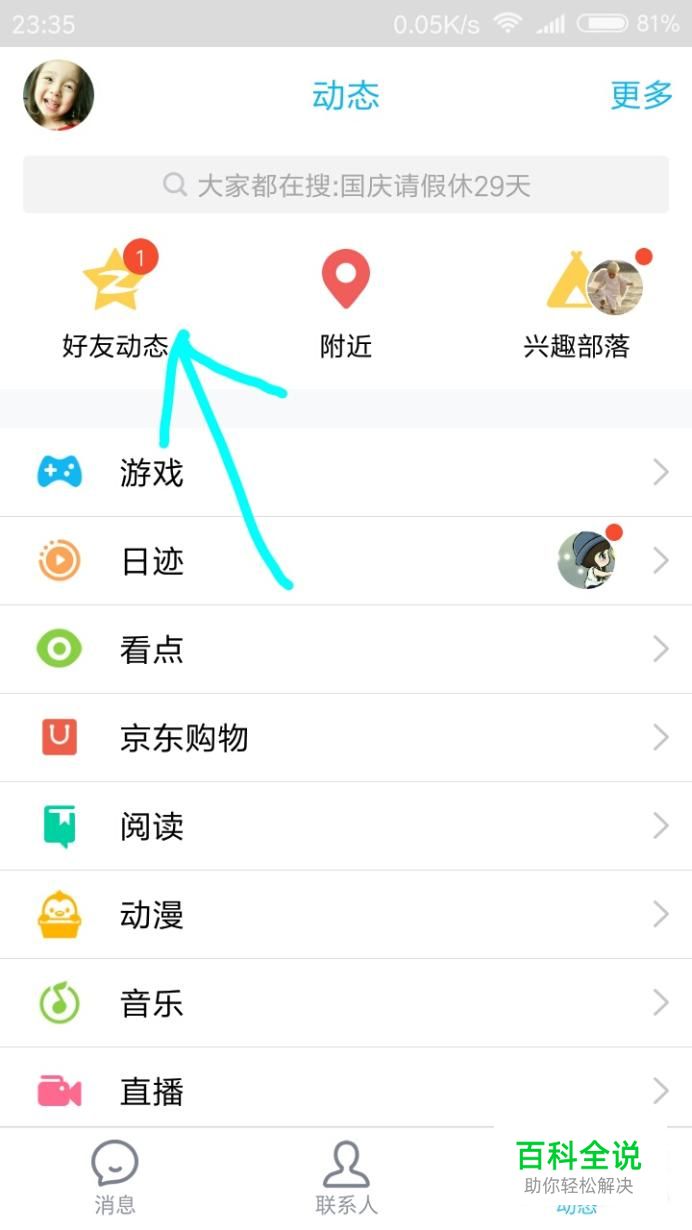Open the 音乐 row
The image size is (692, 1230).
point(346,1003)
